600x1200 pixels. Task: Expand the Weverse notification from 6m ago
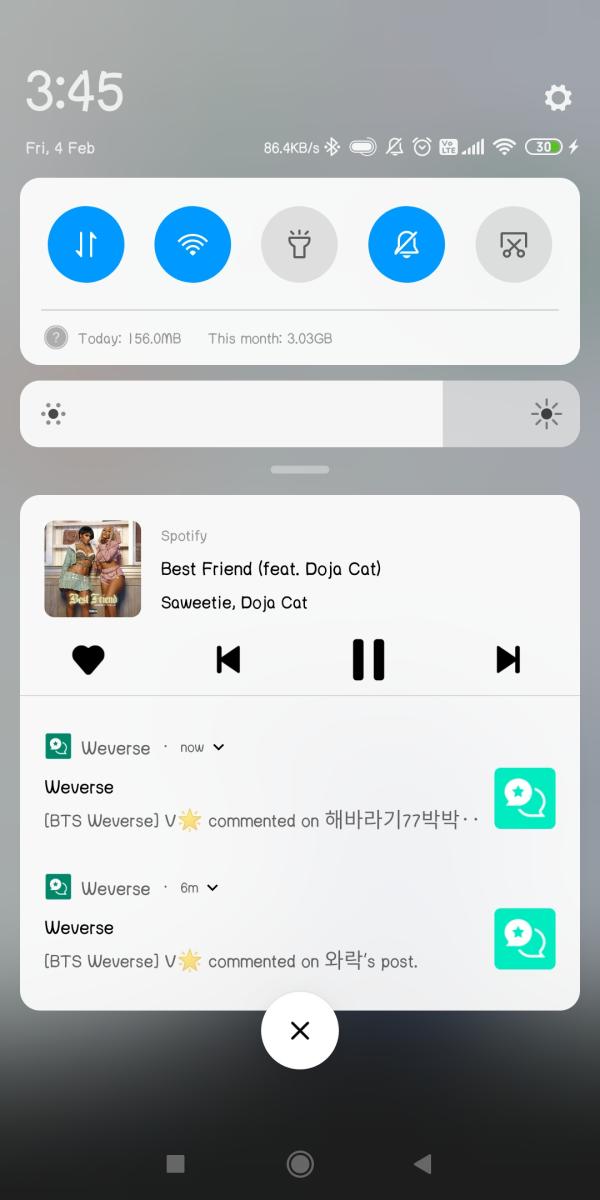tap(212, 888)
